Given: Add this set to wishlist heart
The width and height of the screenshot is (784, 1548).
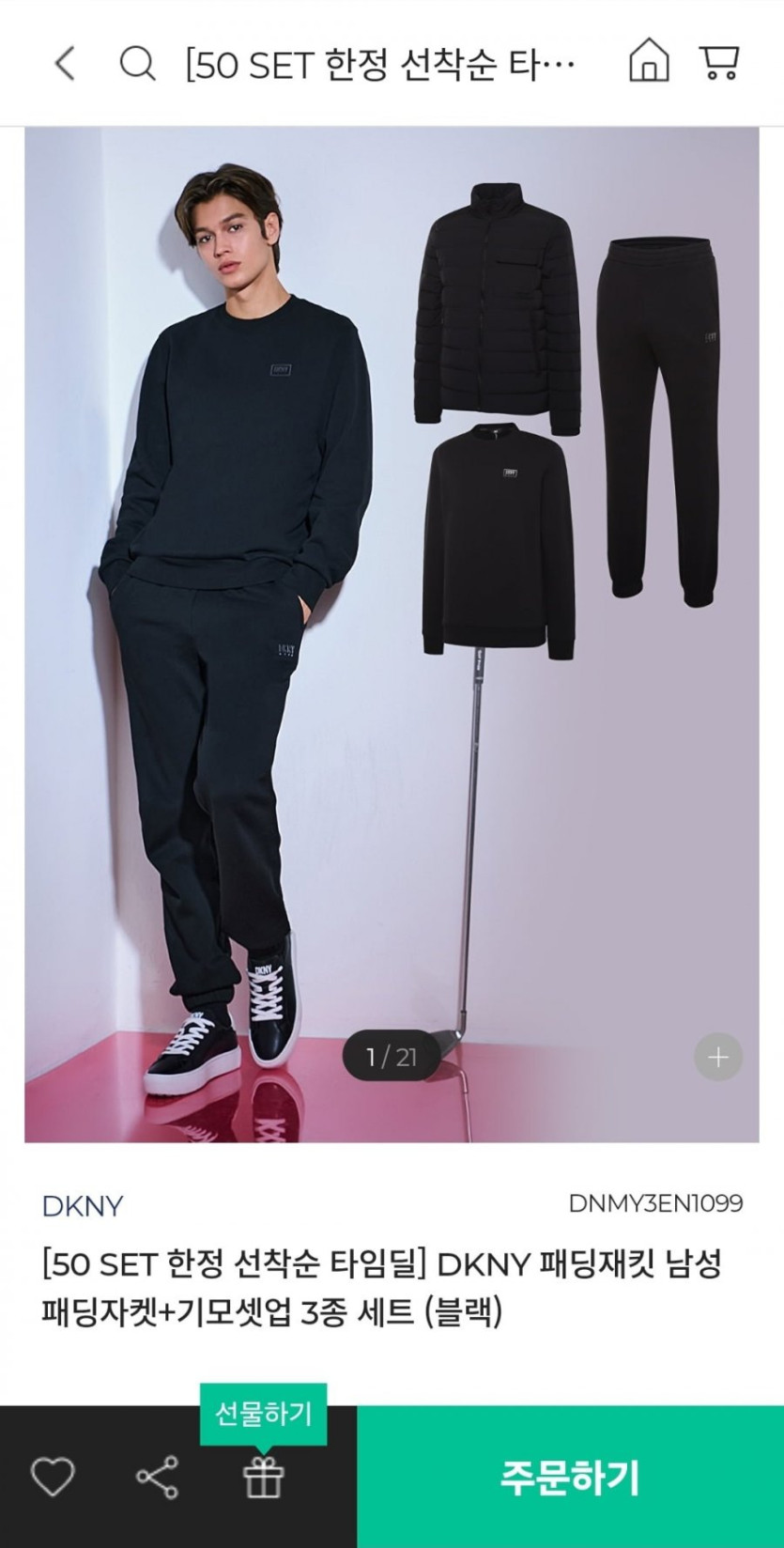Looking at the screenshot, I should pos(53,1478).
